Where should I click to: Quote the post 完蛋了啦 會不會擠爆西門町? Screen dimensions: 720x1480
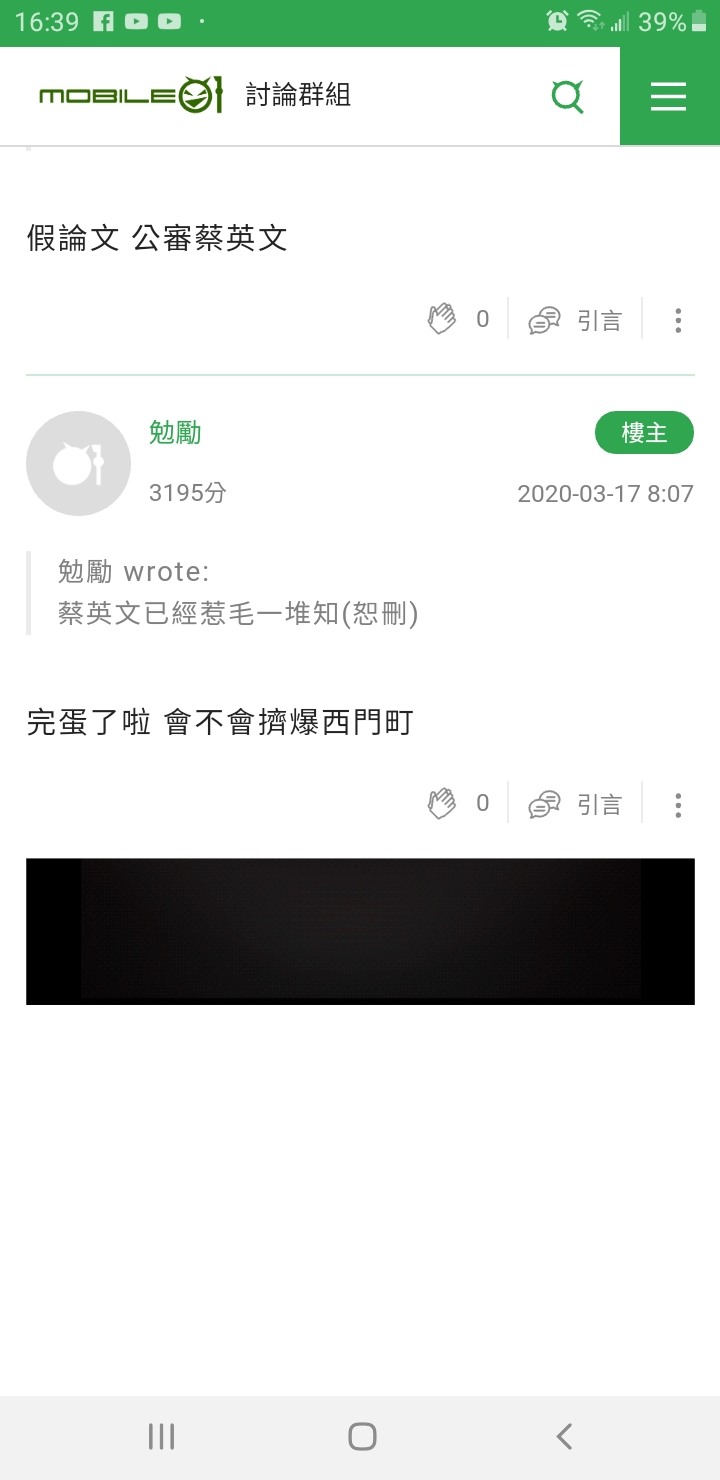[x=576, y=804]
